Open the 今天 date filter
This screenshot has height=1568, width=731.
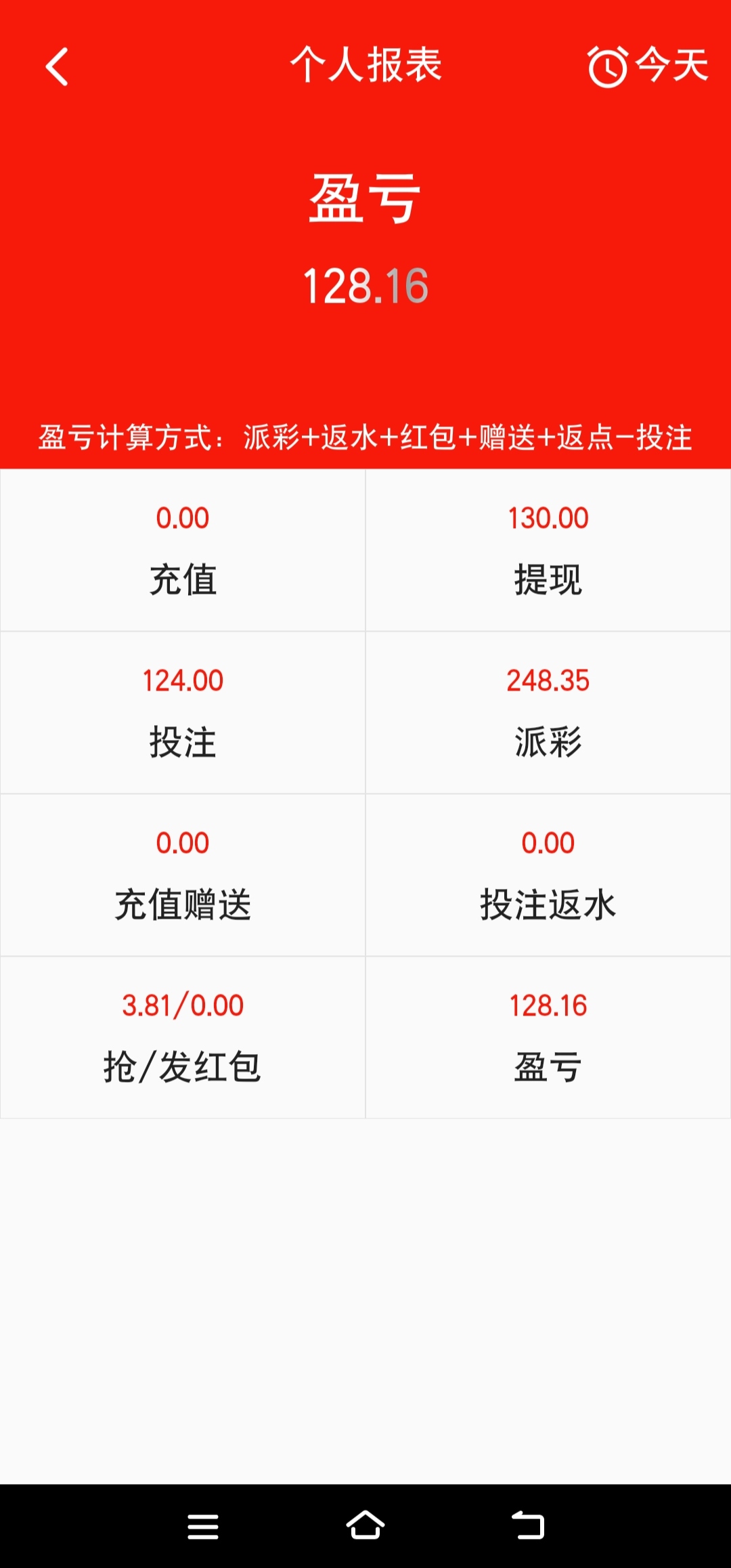pos(647,66)
